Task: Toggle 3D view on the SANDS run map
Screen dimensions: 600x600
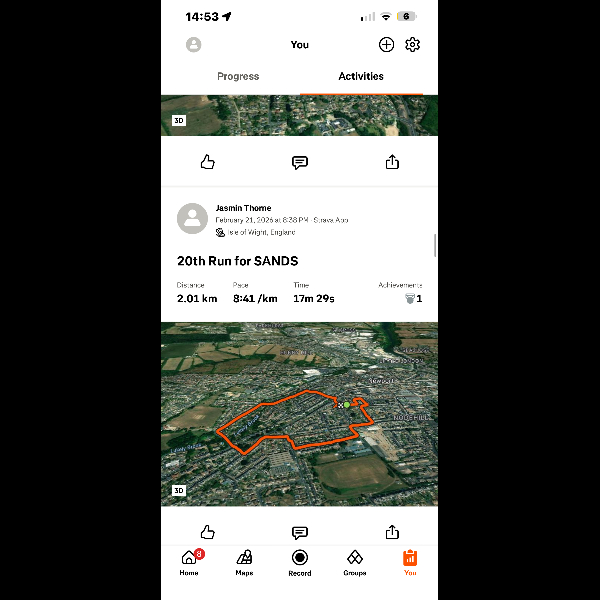Action: [x=179, y=491]
